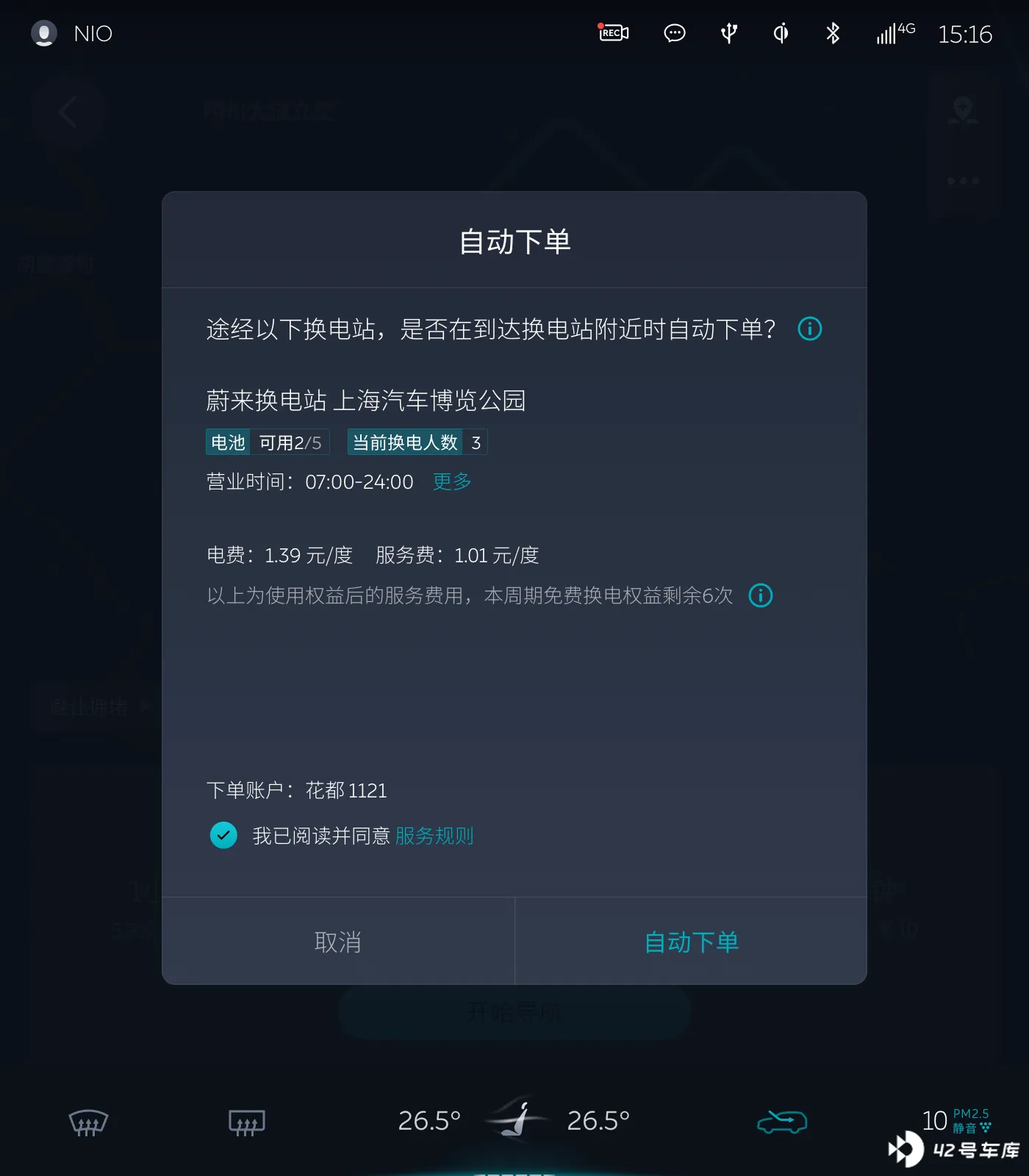Confirm with the 自动下单 button
The height and width of the screenshot is (1176, 1029).
tap(691, 942)
